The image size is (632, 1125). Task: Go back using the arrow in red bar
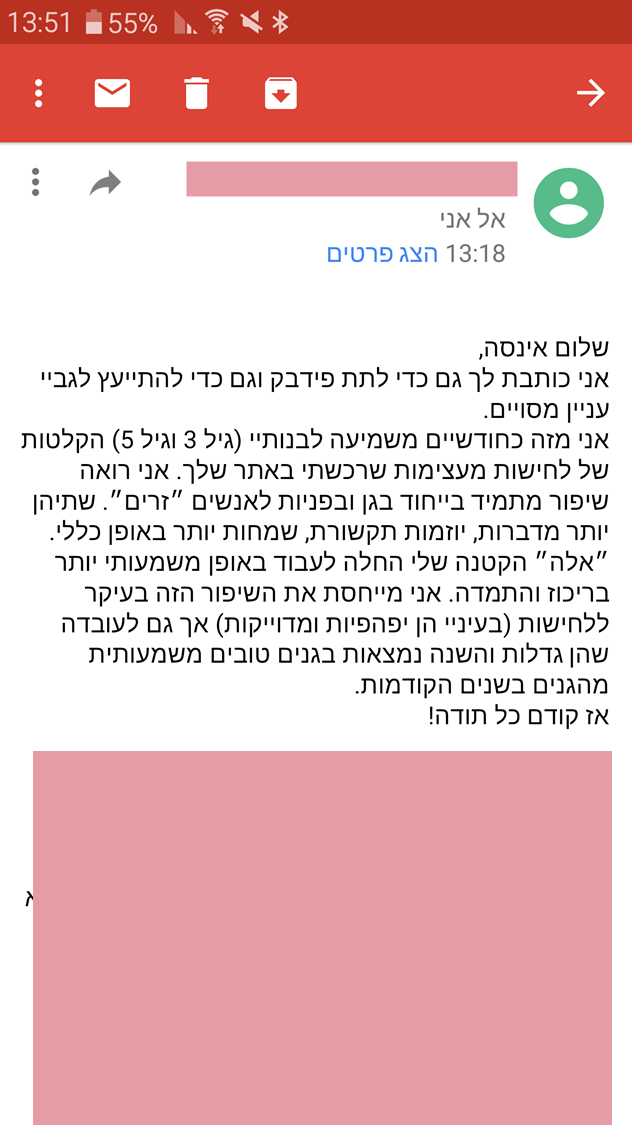coord(591,93)
